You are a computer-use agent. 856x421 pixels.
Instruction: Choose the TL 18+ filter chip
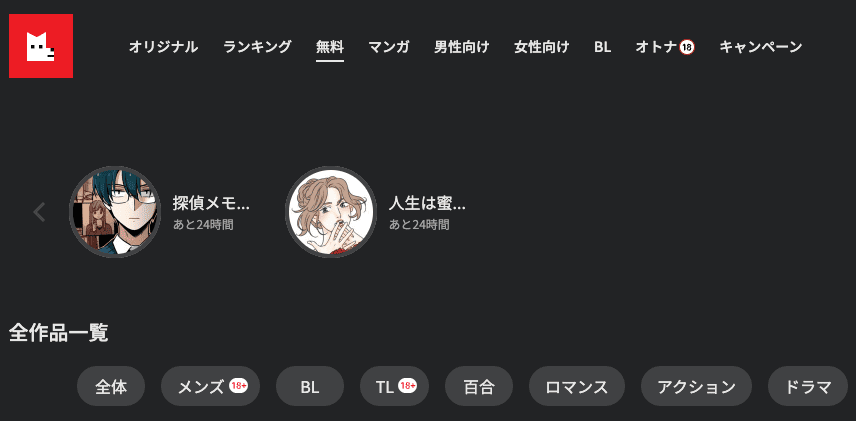point(395,387)
